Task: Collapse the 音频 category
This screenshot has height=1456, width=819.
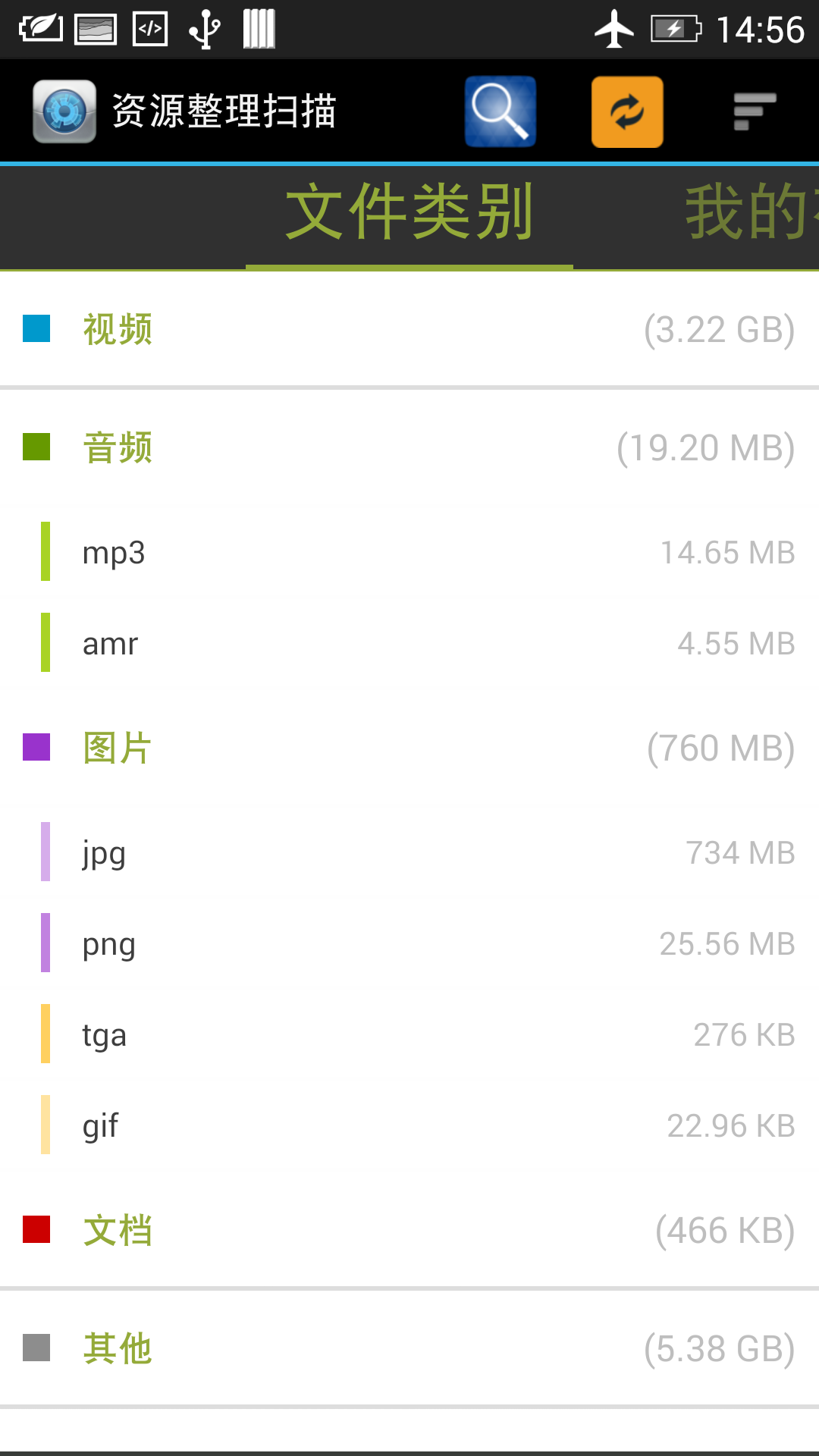Action: pos(409,447)
